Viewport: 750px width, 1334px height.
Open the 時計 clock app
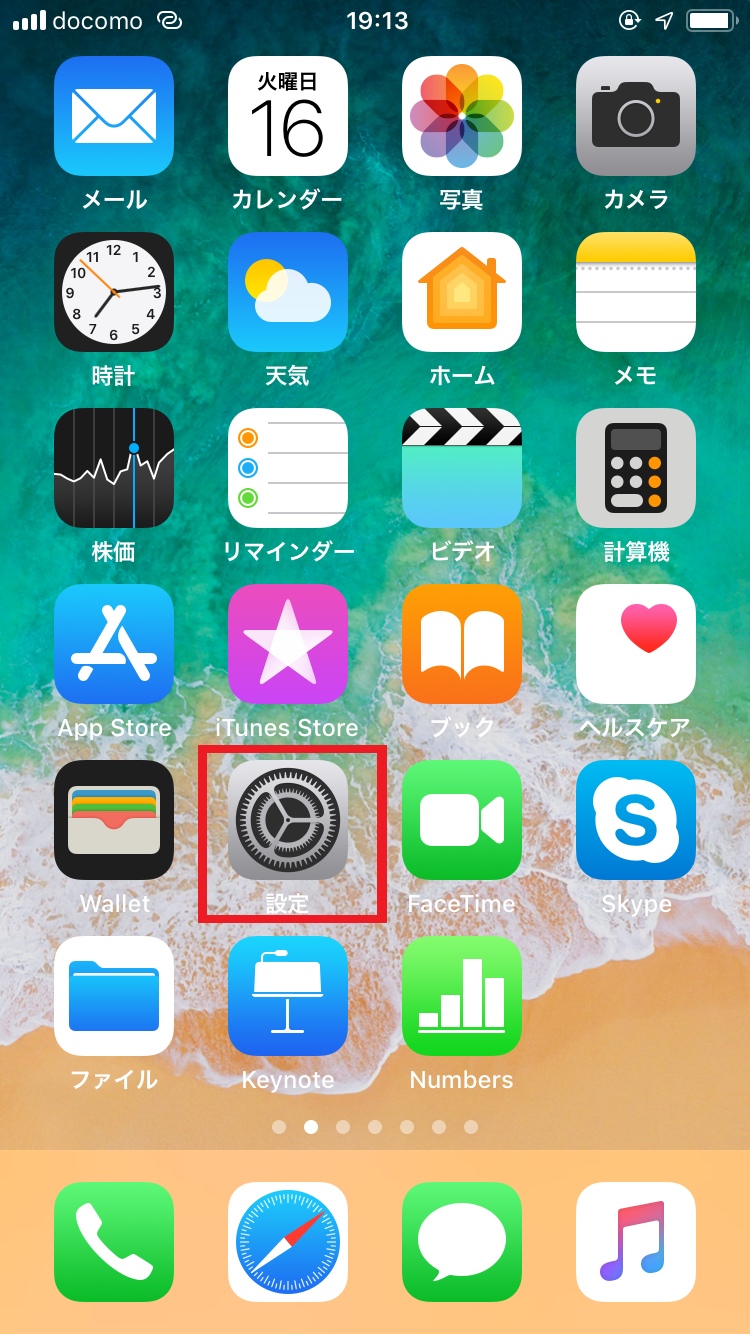pos(114,292)
